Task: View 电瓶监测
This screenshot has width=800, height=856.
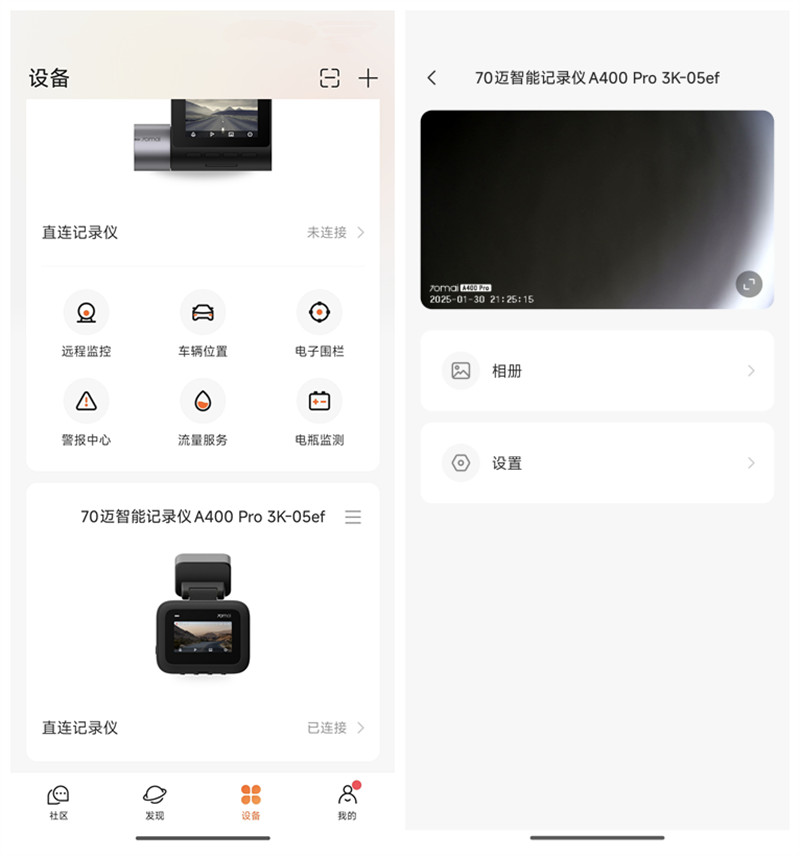Action: tap(319, 412)
